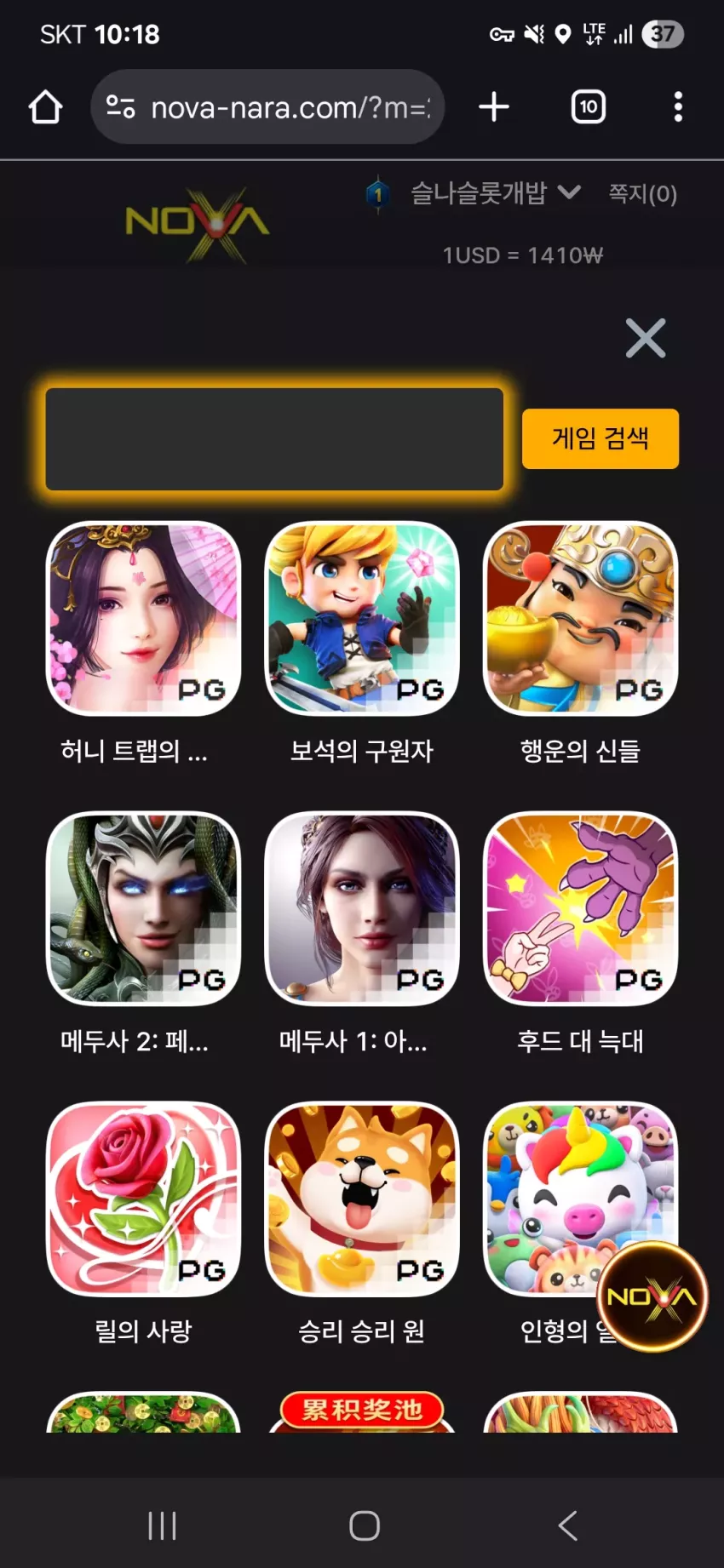Tap the nova-nara.com address bar
This screenshot has width=724, height=1568.
[x=267, y=107]
